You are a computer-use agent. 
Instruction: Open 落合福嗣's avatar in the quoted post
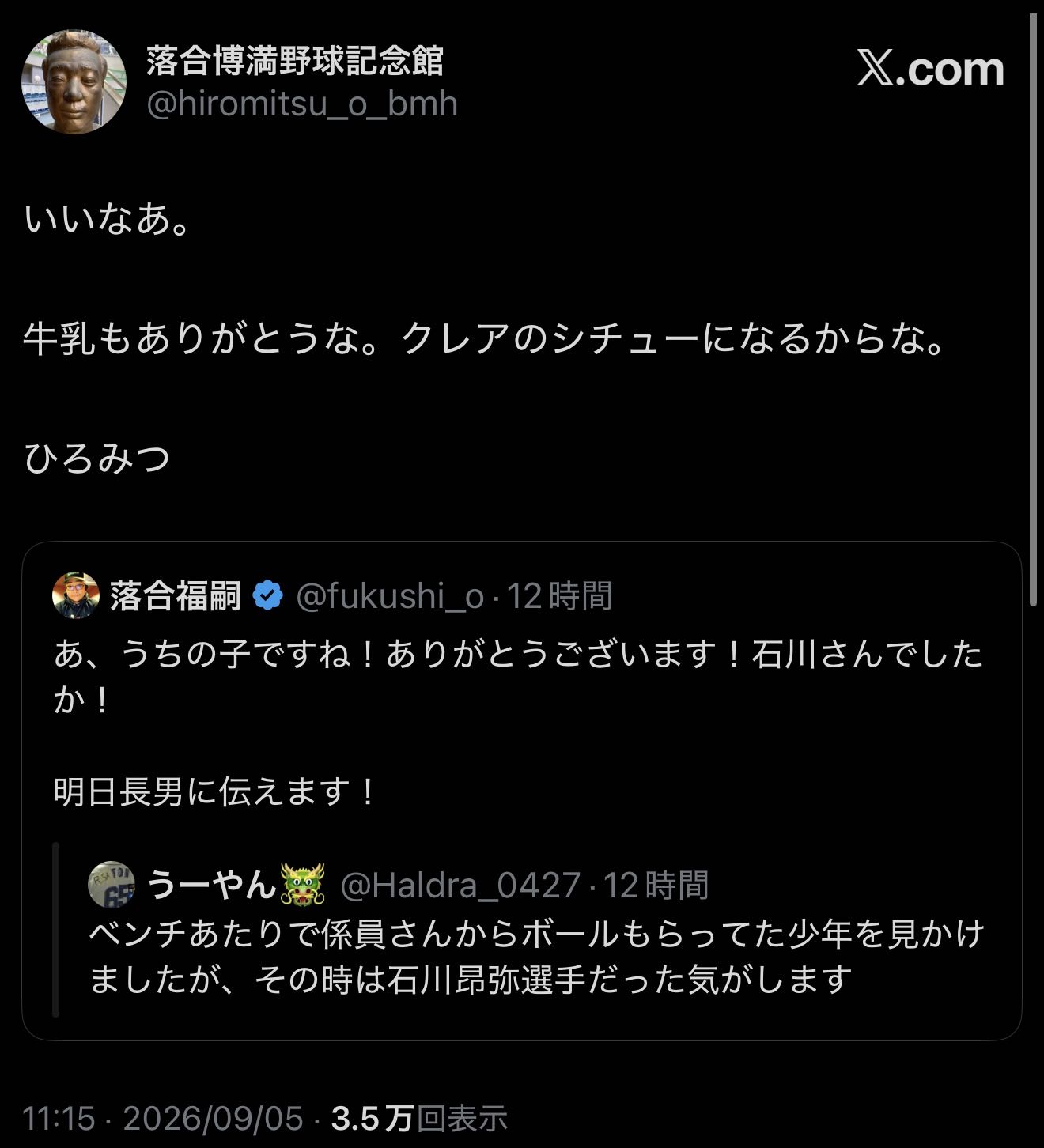click(x=75, y=595)
